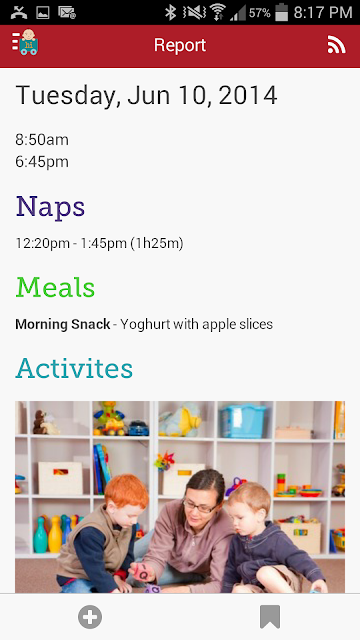This screenshot has height=640, width=360.
Task: Bookmark this daily report
Action: coord(270,617)
